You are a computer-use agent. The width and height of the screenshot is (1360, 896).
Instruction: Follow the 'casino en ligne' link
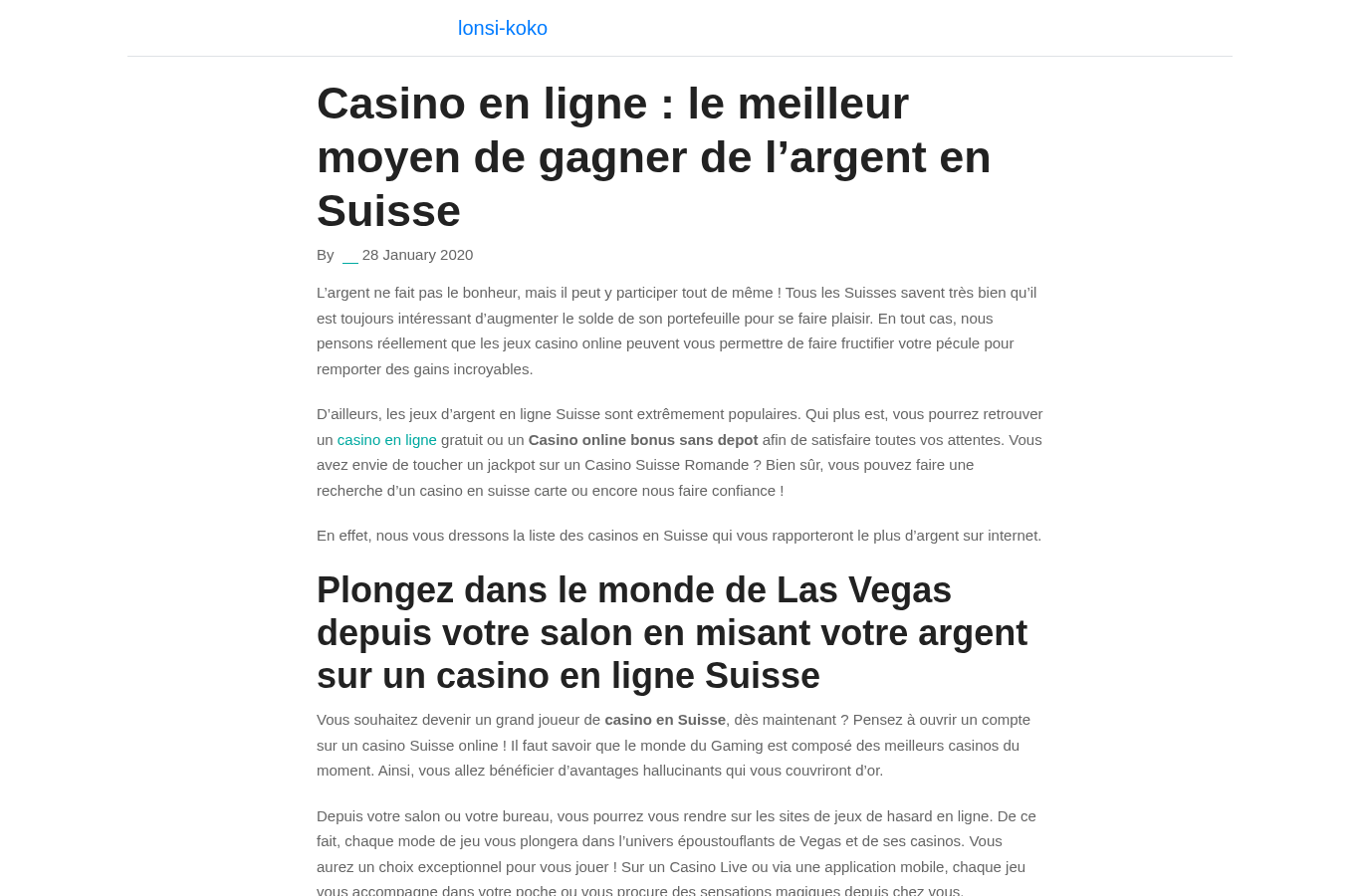[x=386, y=439]
